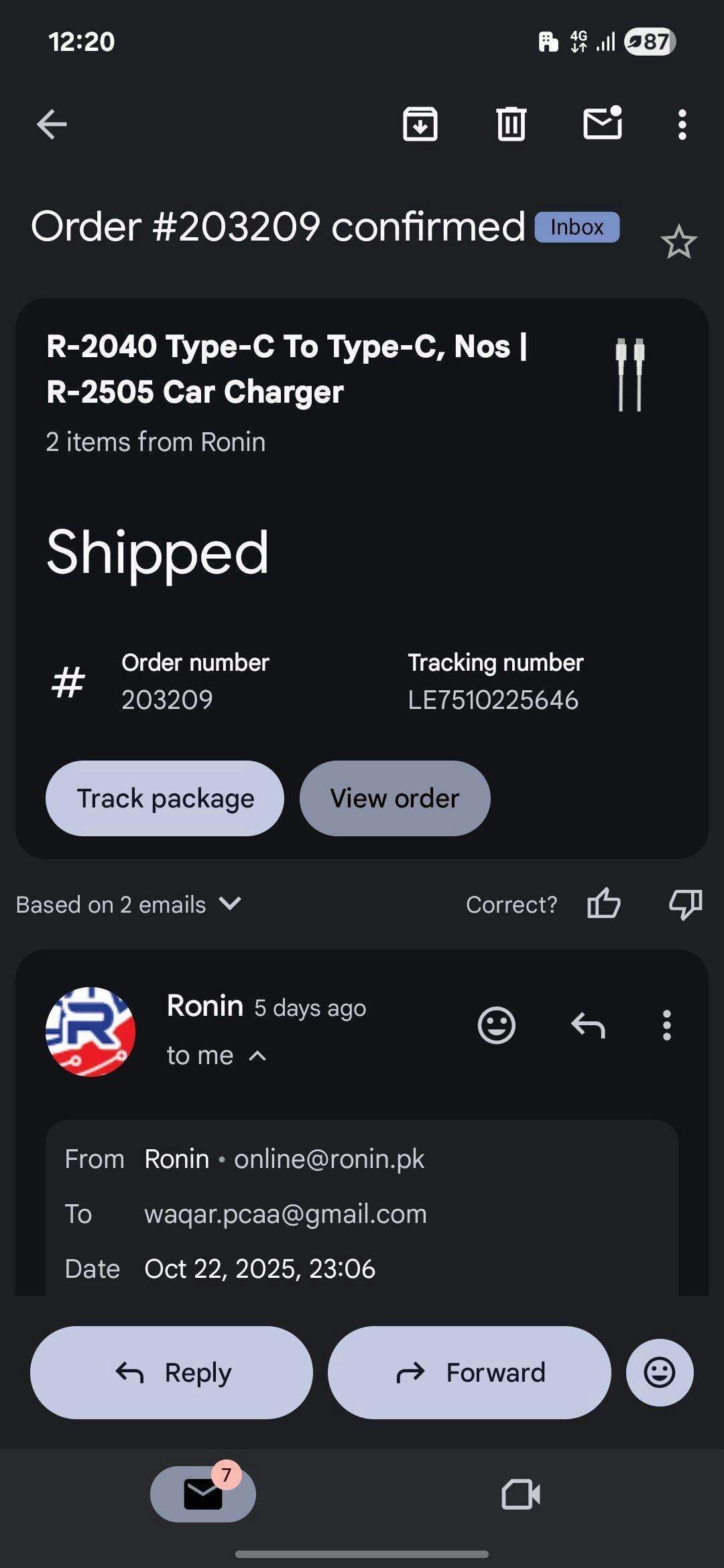724x1568 pixels.
Task: Add emoji reaction to Ronin's message
Action: [496, 1025]
